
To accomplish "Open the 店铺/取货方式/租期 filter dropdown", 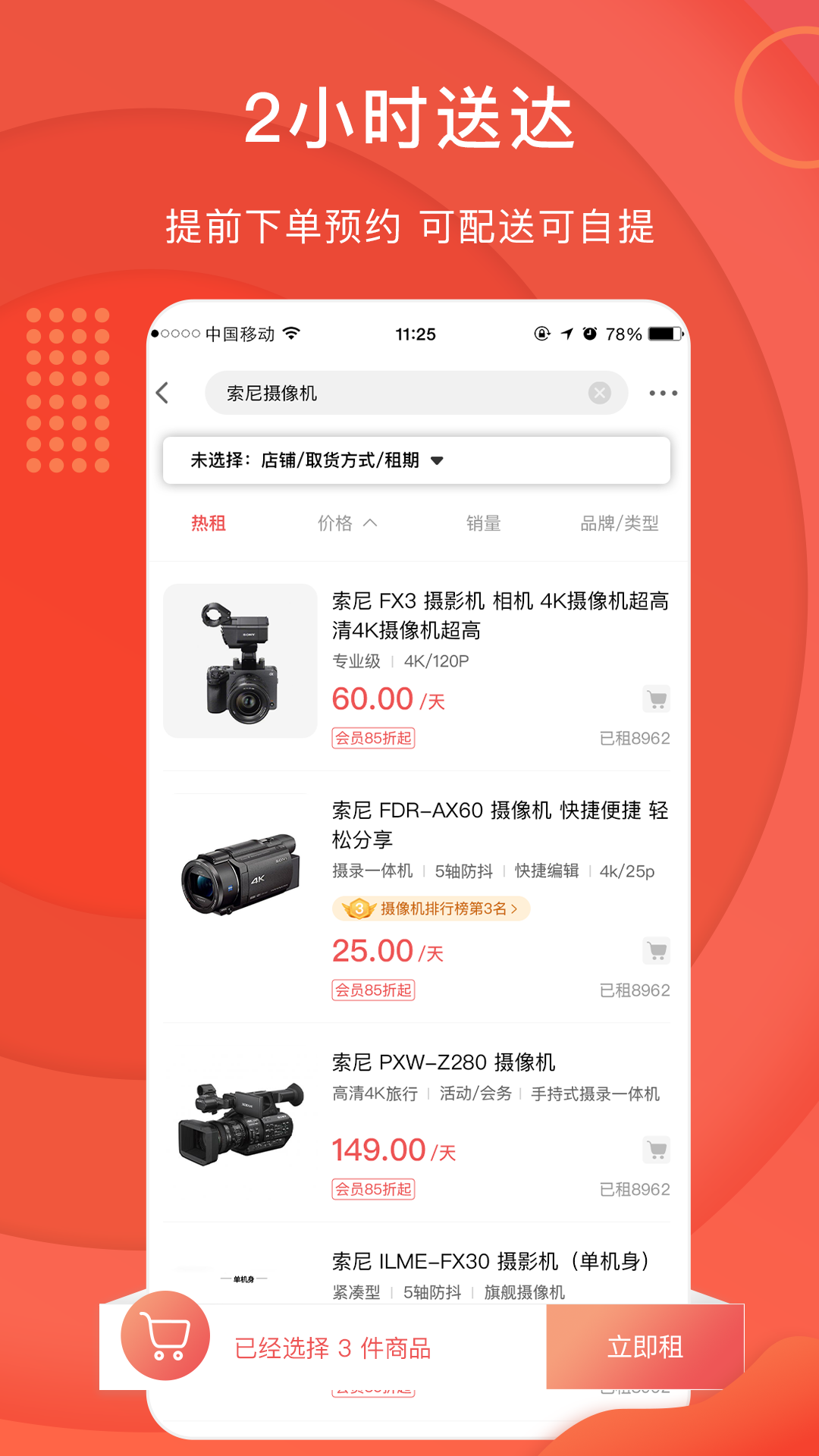I will coord(317,460).
